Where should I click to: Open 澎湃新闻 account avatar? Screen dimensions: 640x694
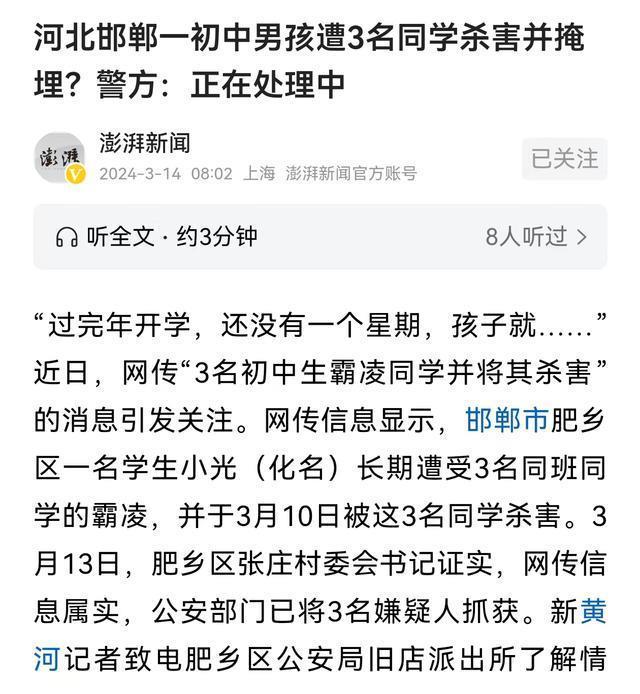[x=60, y=158]
